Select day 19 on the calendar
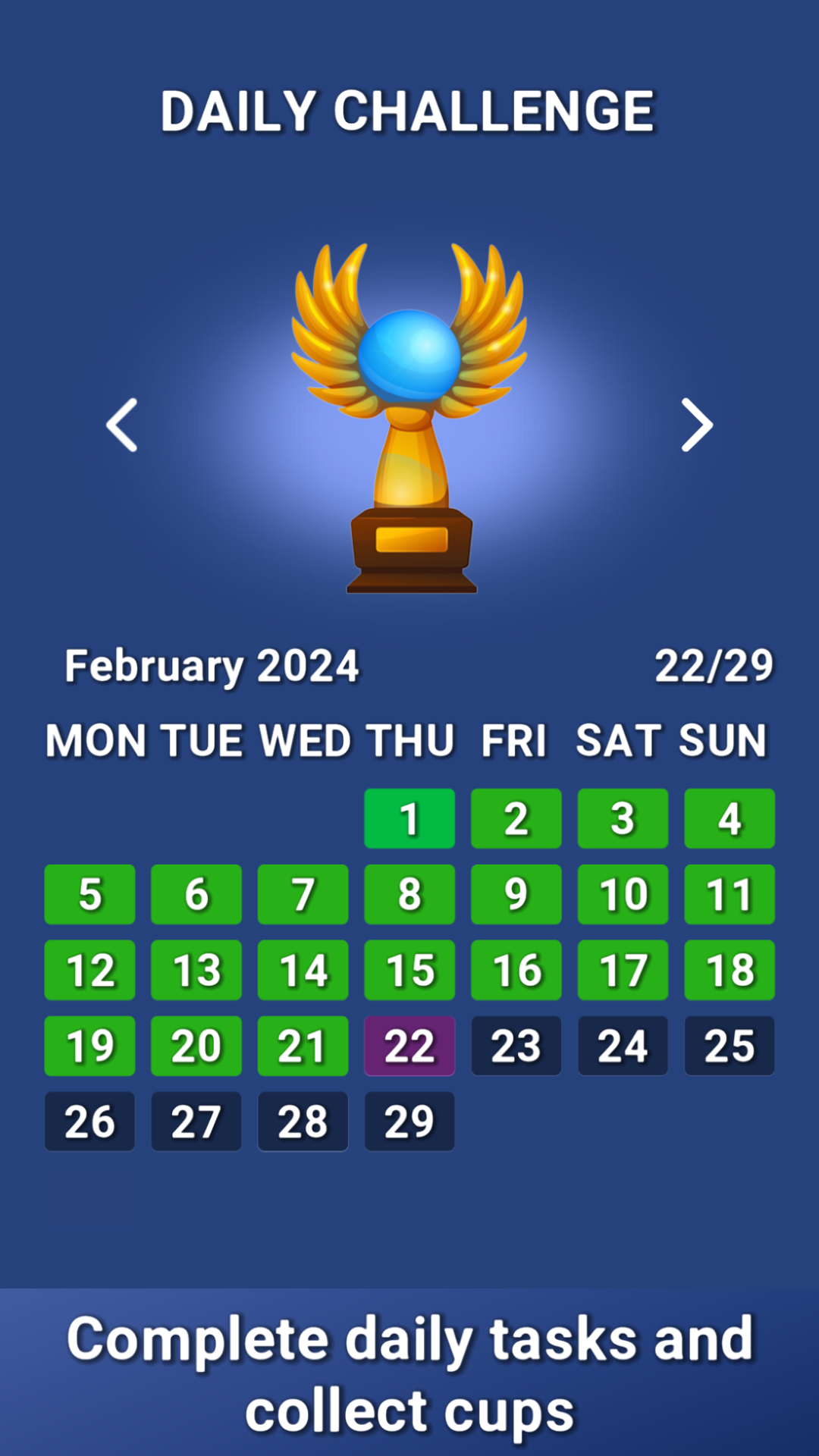The height and width of the screenshot is (1456, 819). [89, 1046]
